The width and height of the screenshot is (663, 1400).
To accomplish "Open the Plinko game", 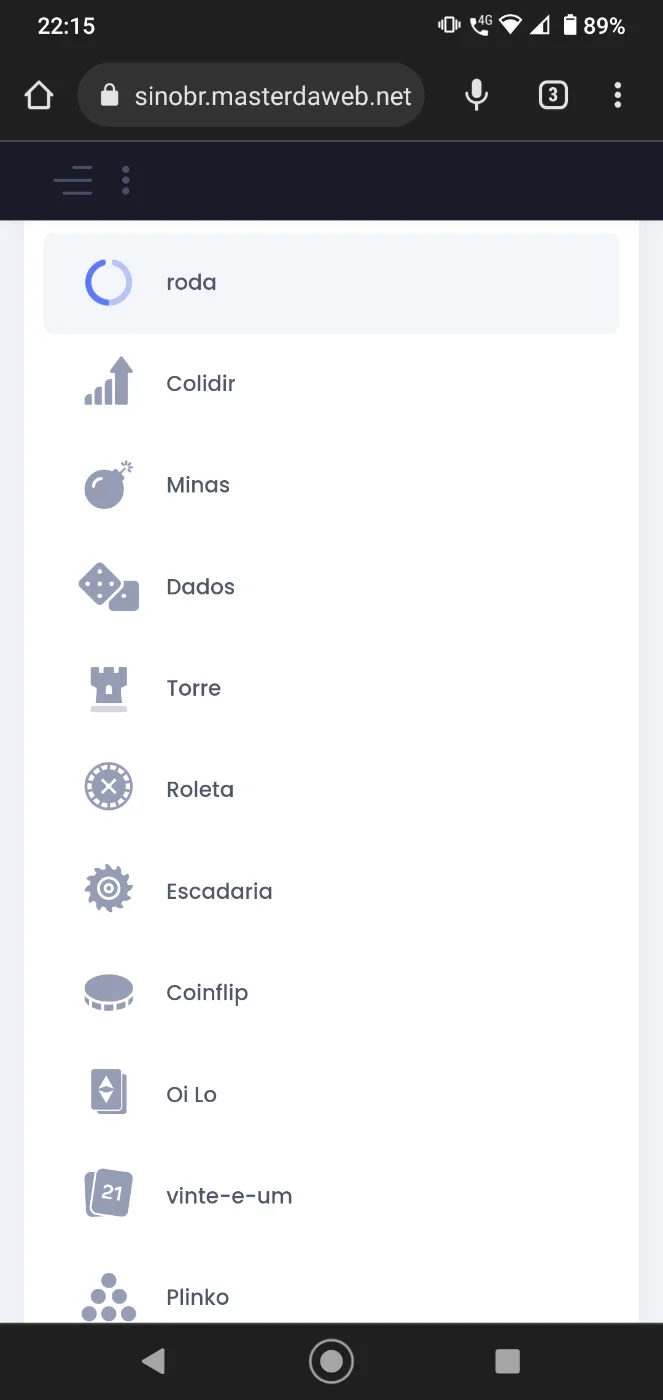I will coord(331,1297).
